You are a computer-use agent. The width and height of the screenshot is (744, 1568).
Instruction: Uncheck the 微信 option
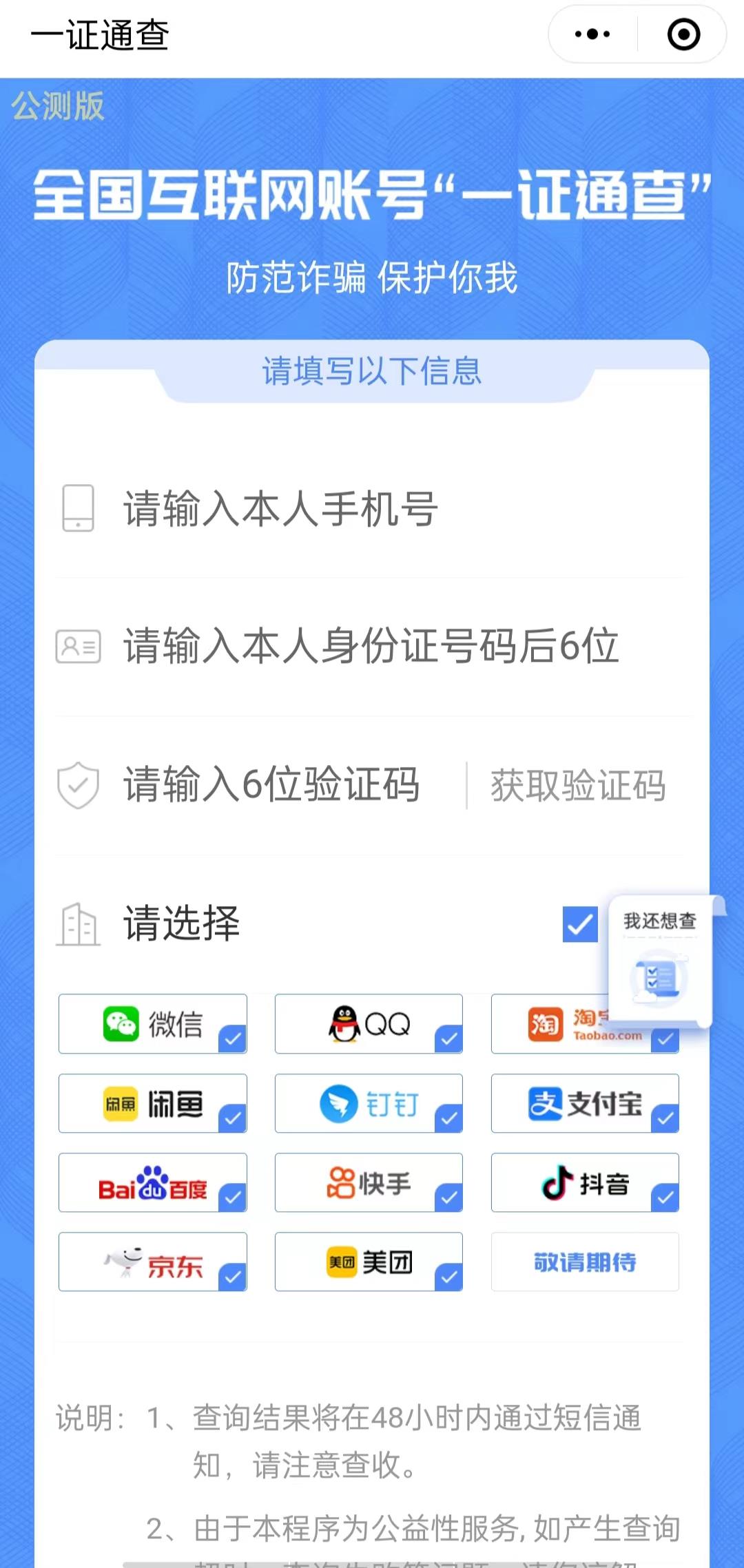pyautogui.click(x=153, y=1024)
